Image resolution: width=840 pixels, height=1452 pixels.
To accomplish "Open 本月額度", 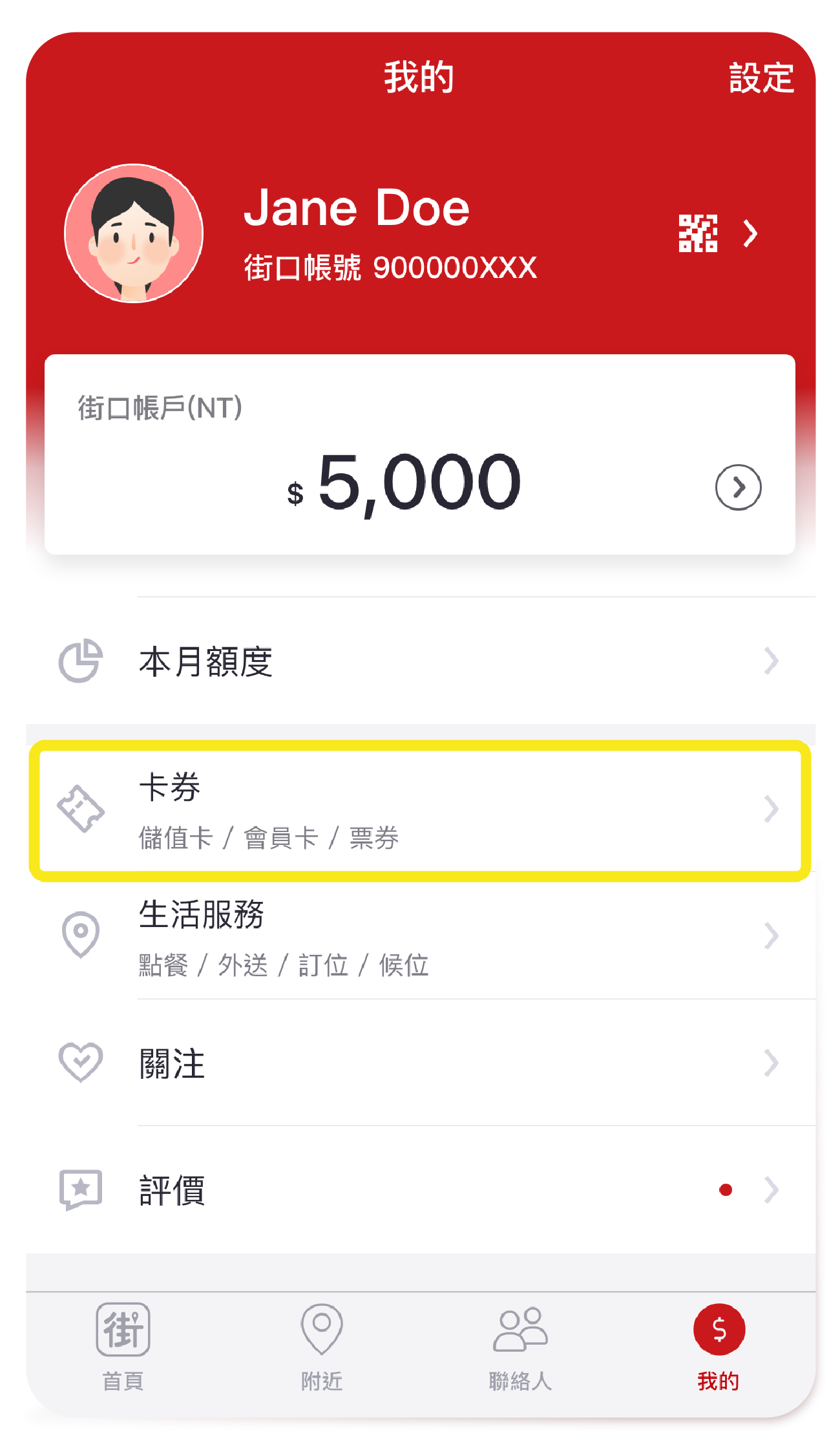I will click(x=420, y=661).
